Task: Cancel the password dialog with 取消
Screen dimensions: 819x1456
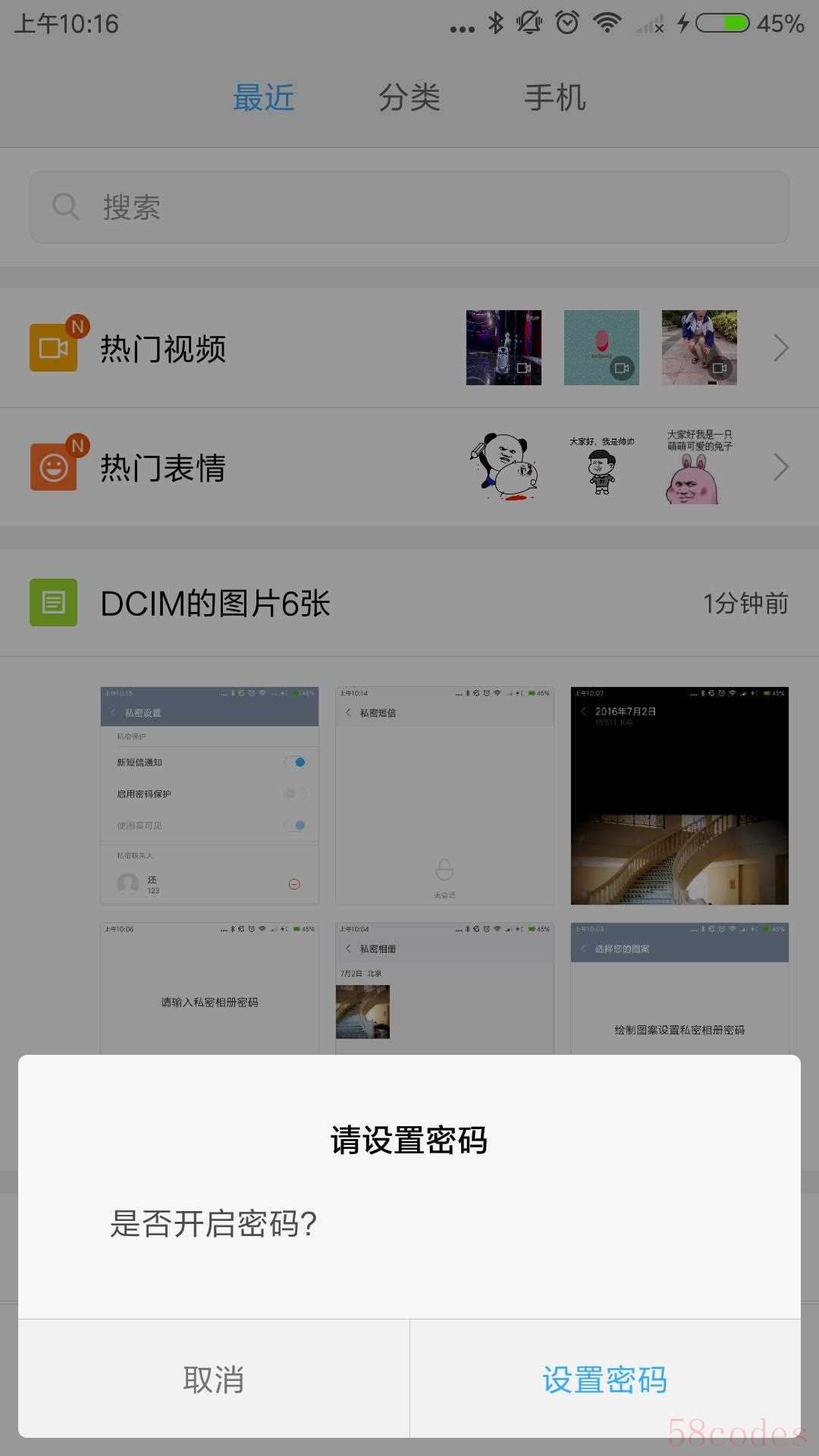Action: point(214,1379)
